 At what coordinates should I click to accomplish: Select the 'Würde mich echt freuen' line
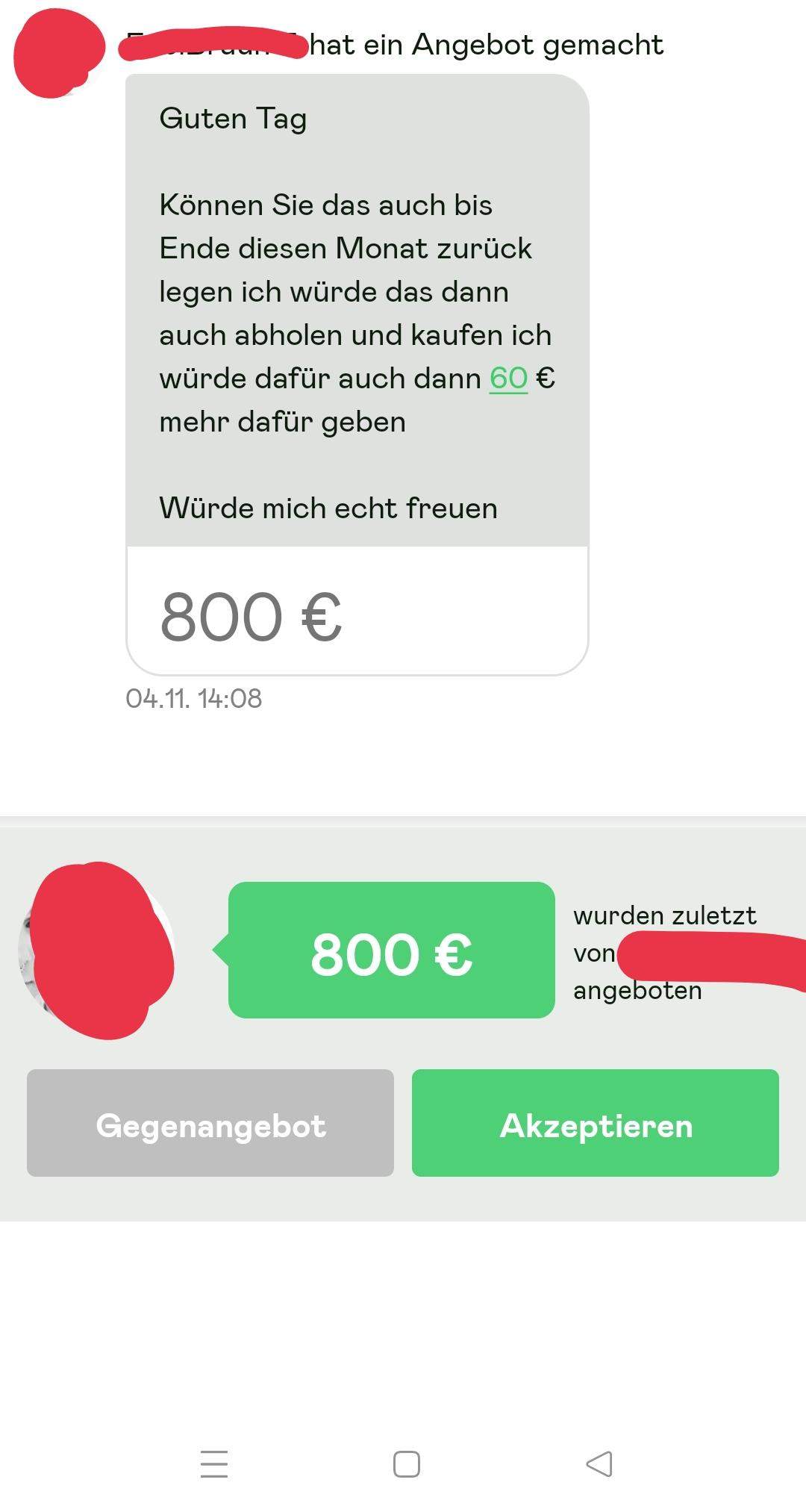[330, 507]
